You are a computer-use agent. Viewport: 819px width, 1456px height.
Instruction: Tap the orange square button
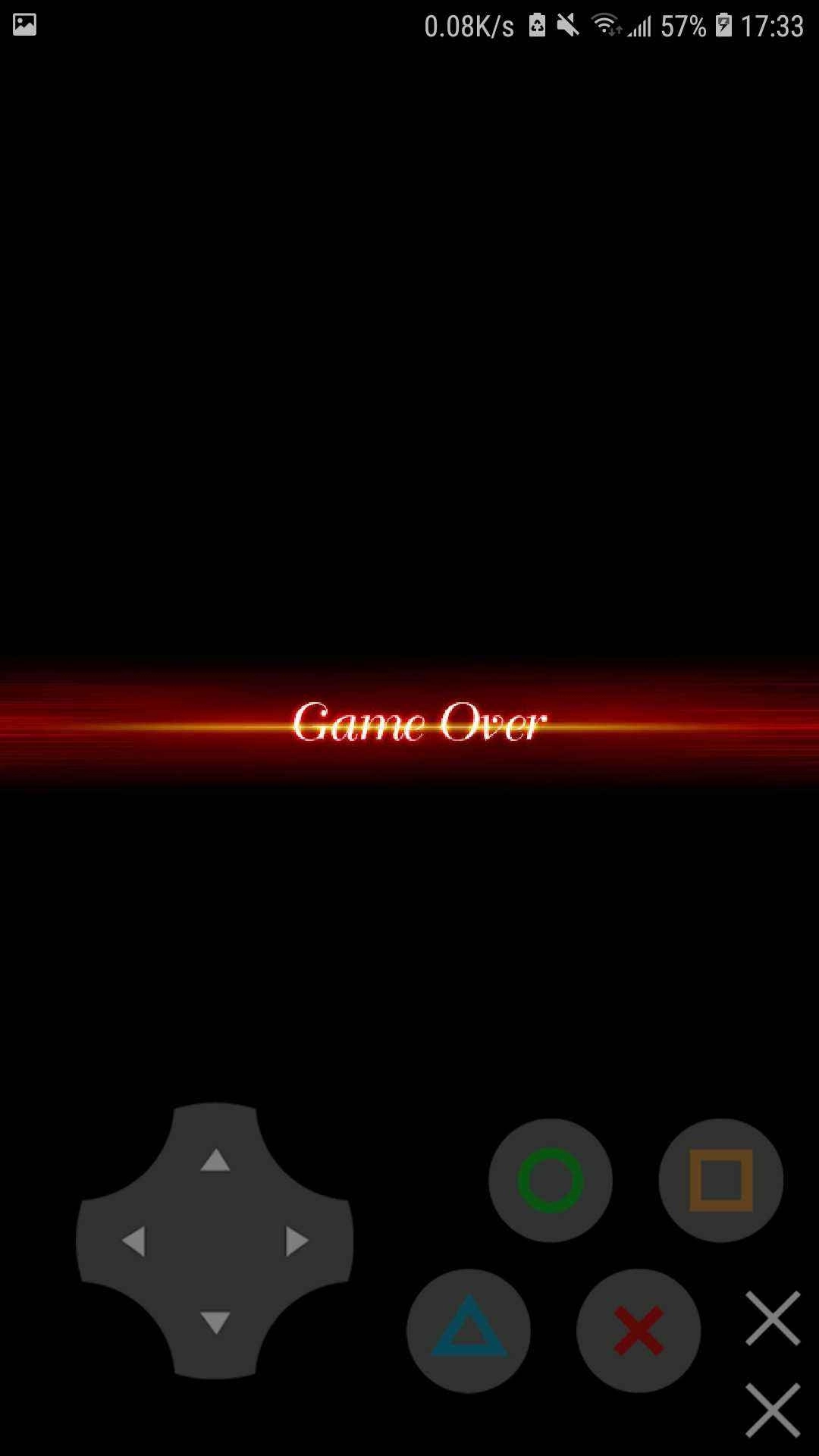tap(720, 1180)
